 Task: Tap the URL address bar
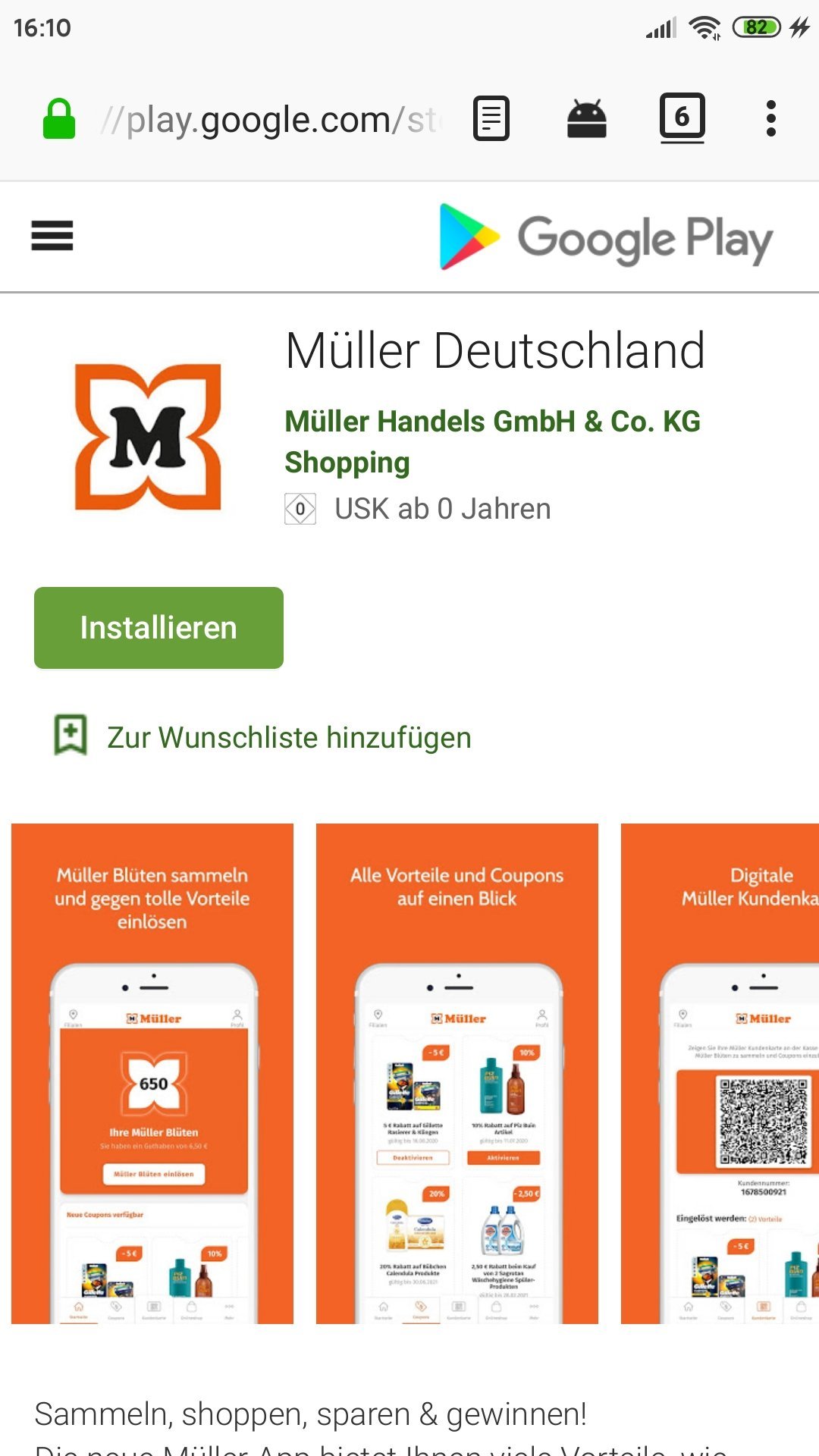[x=271, y=120]
